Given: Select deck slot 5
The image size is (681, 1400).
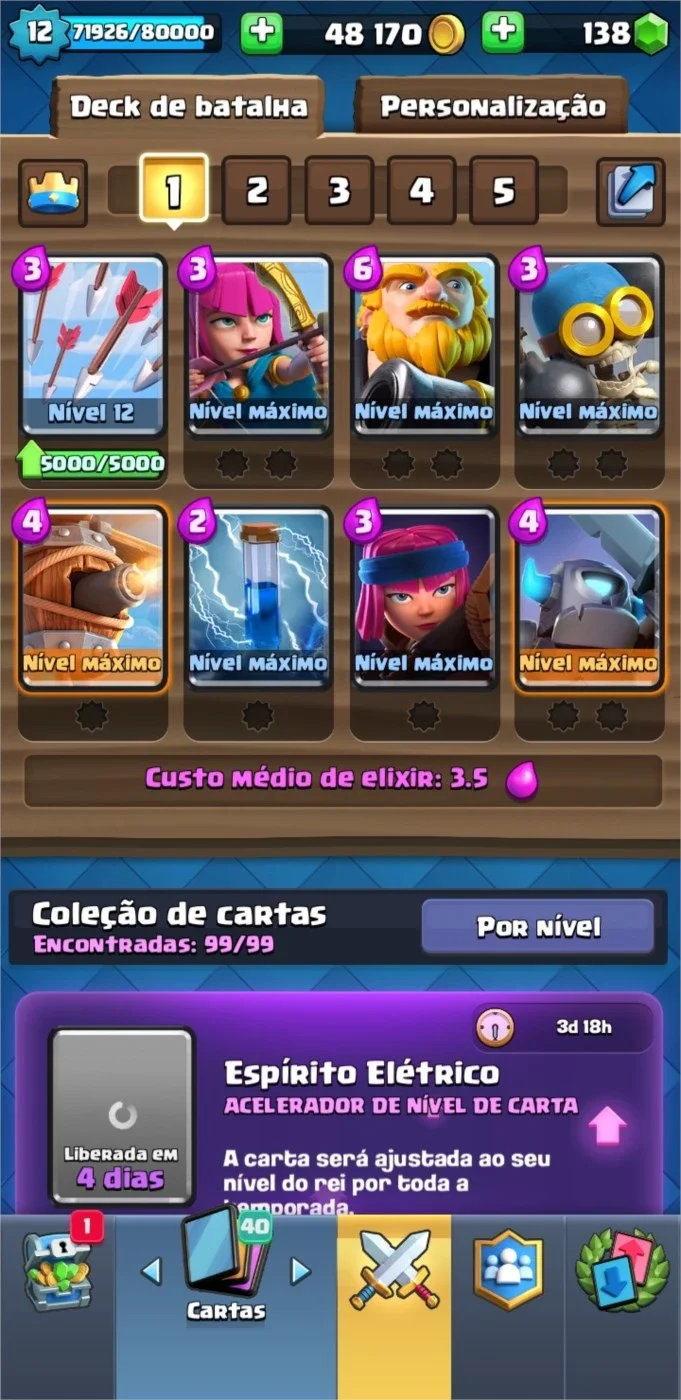Looking at the screenshot, I should tap(504, 190).
